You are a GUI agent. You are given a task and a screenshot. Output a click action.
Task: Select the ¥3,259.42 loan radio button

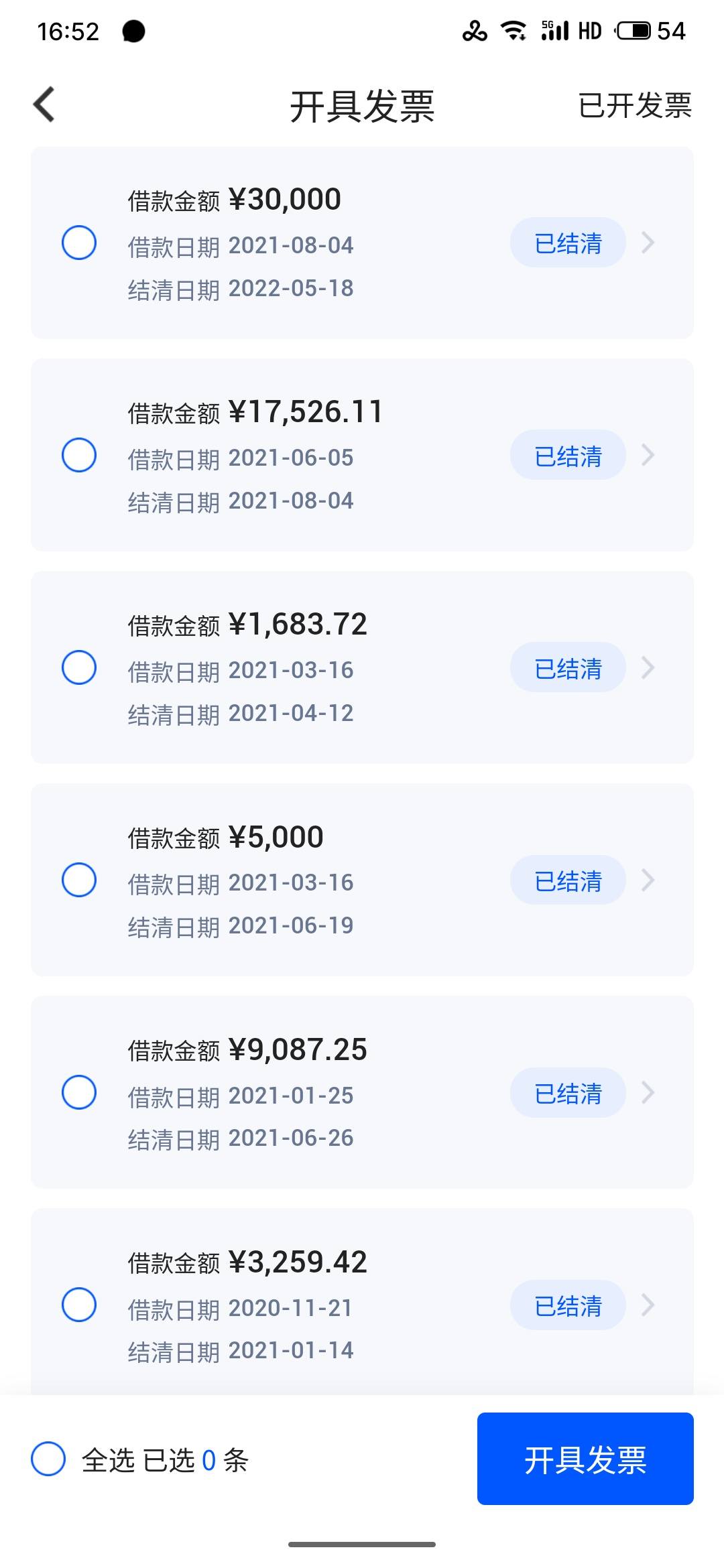click(x=79, y=1305)
